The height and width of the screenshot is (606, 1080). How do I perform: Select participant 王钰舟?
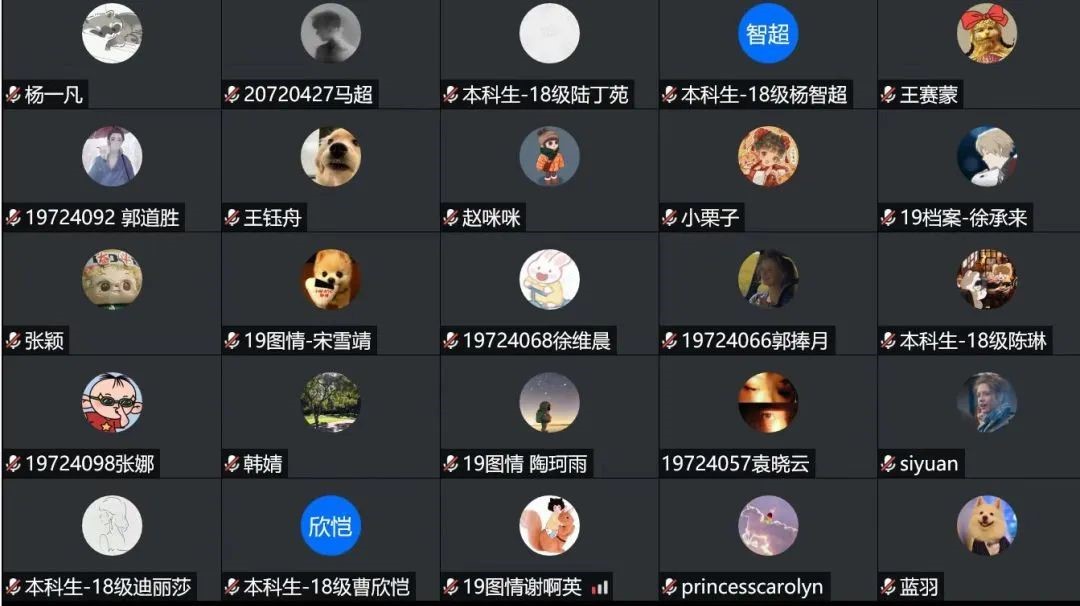[x=330, y=160]
